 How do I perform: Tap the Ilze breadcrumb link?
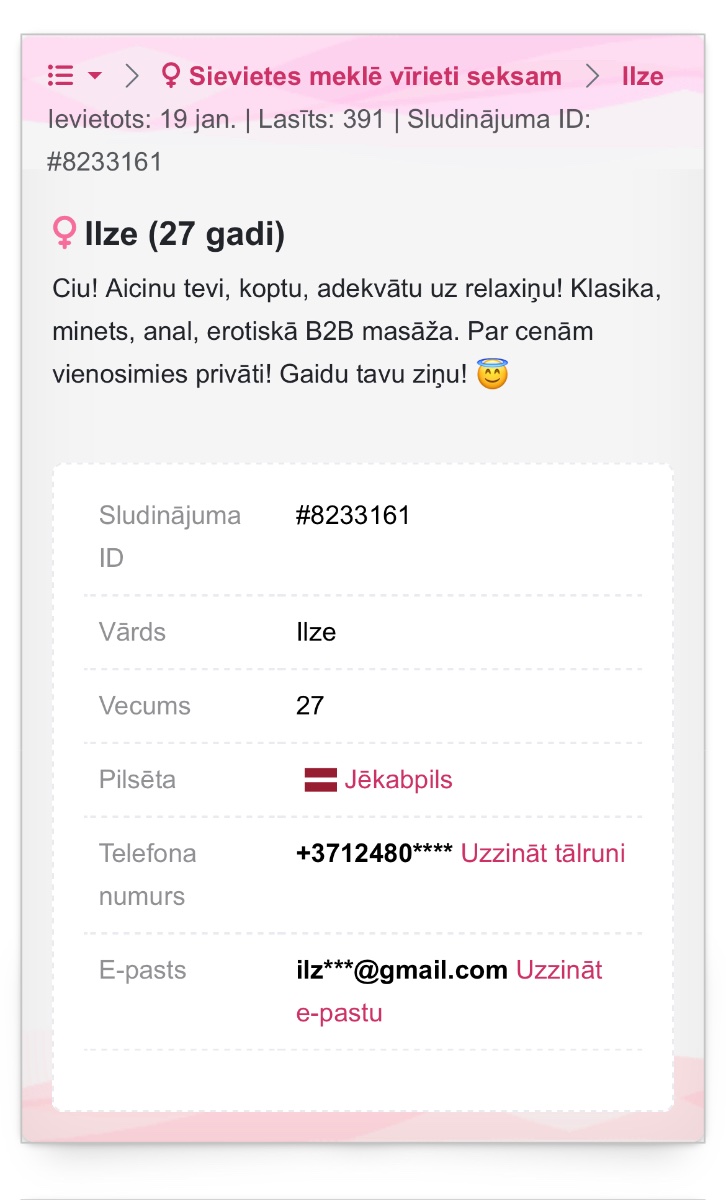(643, 76)
